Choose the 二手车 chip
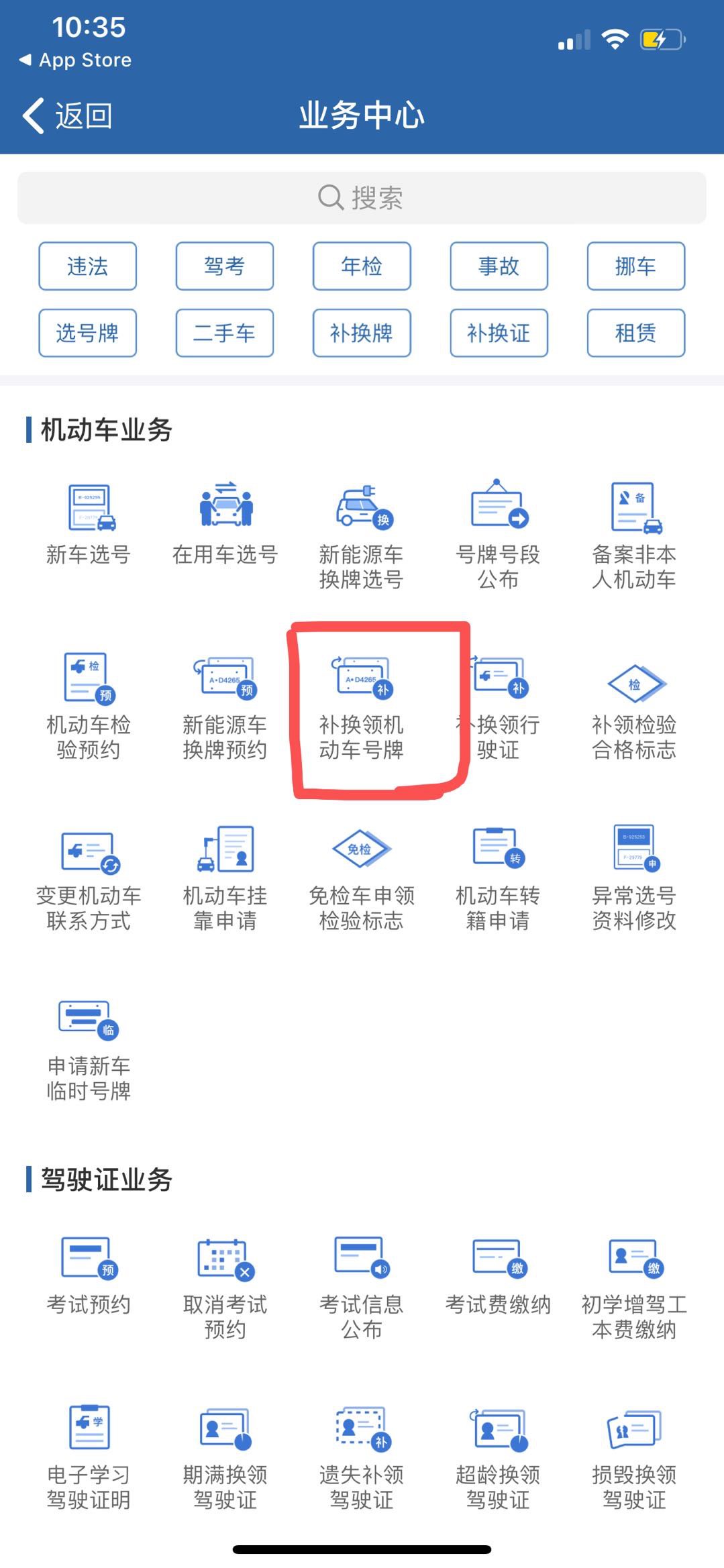 (x=224, y=333)
